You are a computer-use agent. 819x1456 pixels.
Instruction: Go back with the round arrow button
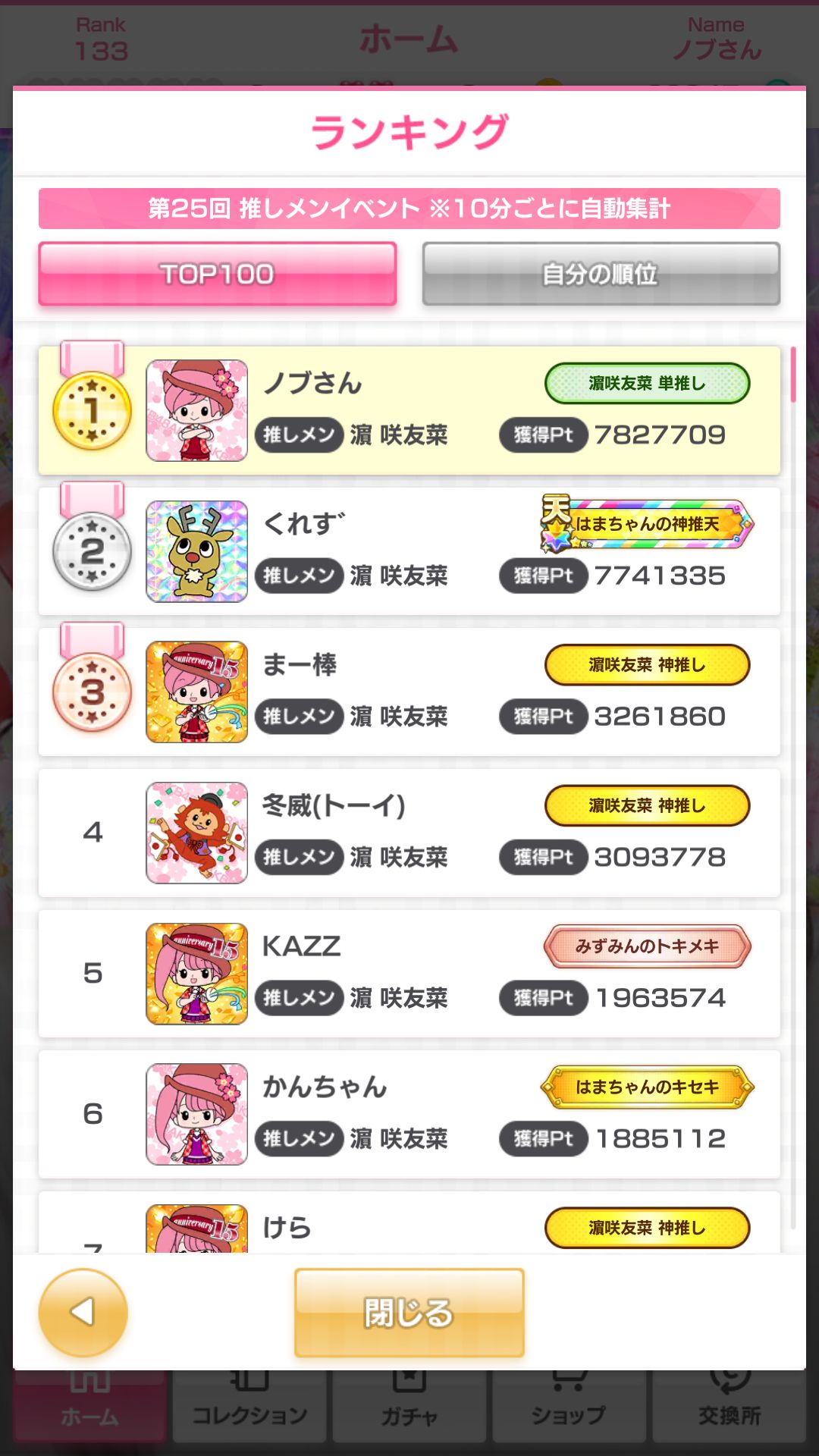pyautogui.click(x=83, y=1313)
